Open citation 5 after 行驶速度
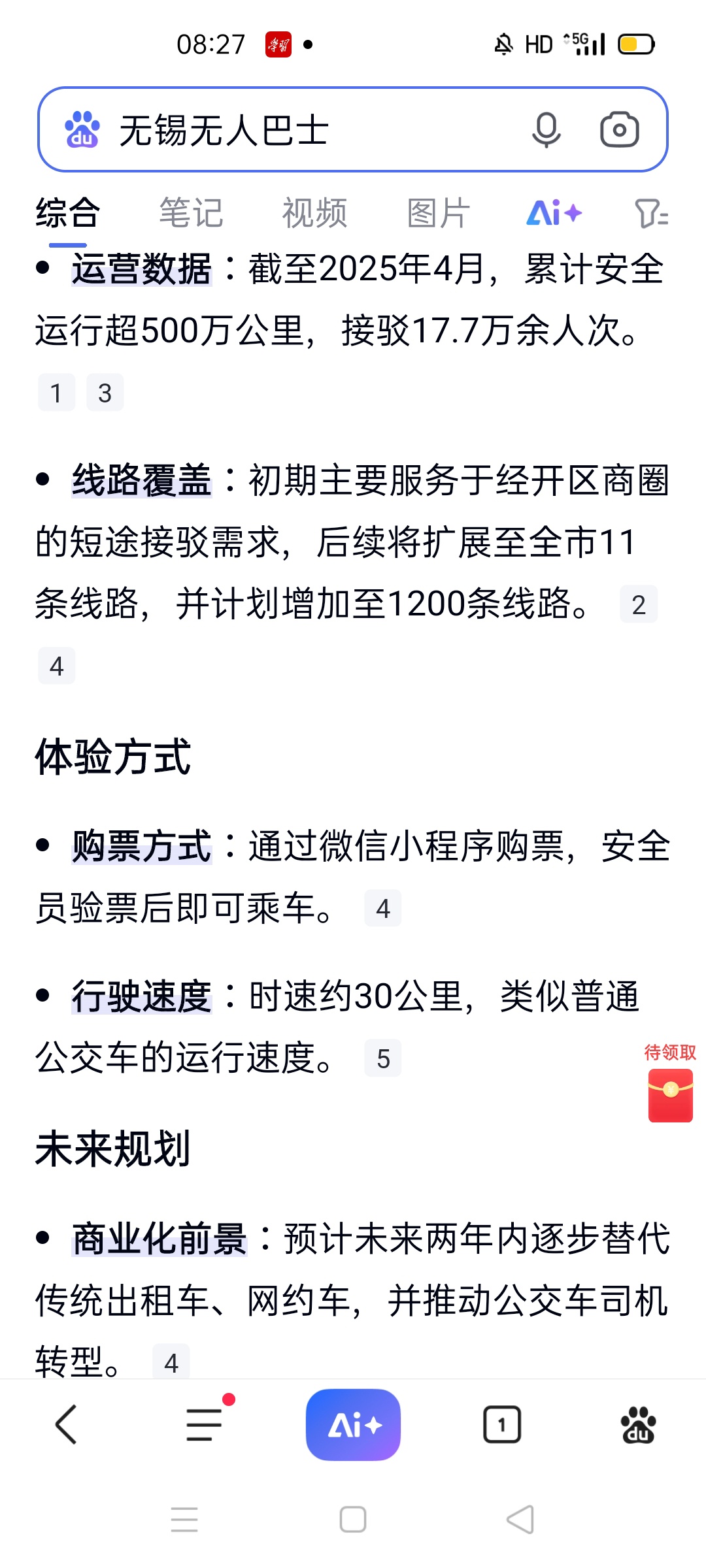This screenshot has width=706, height=1568. click(x=383, y=1058)
